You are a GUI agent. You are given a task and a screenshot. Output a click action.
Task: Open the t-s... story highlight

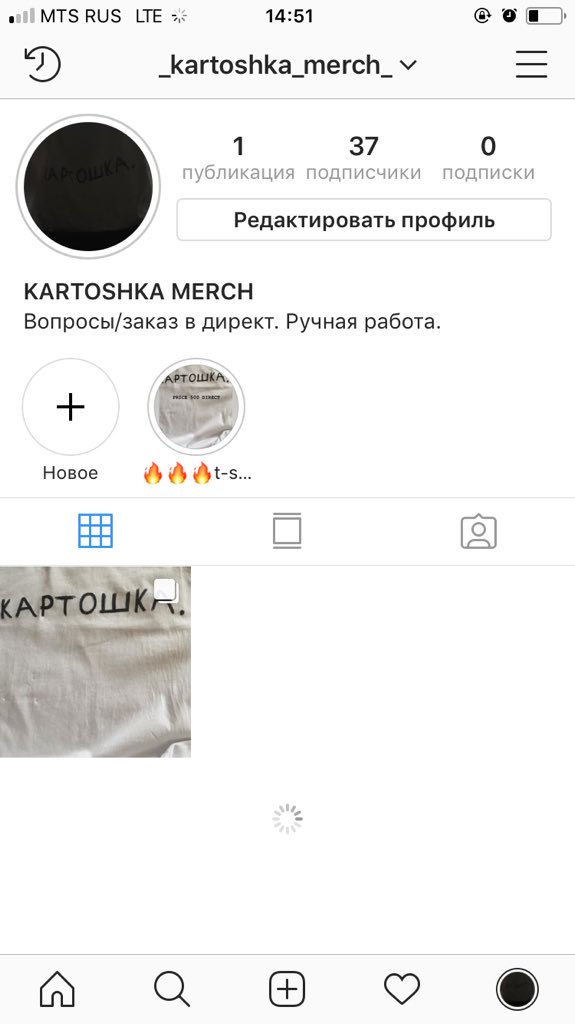point(196,420)
